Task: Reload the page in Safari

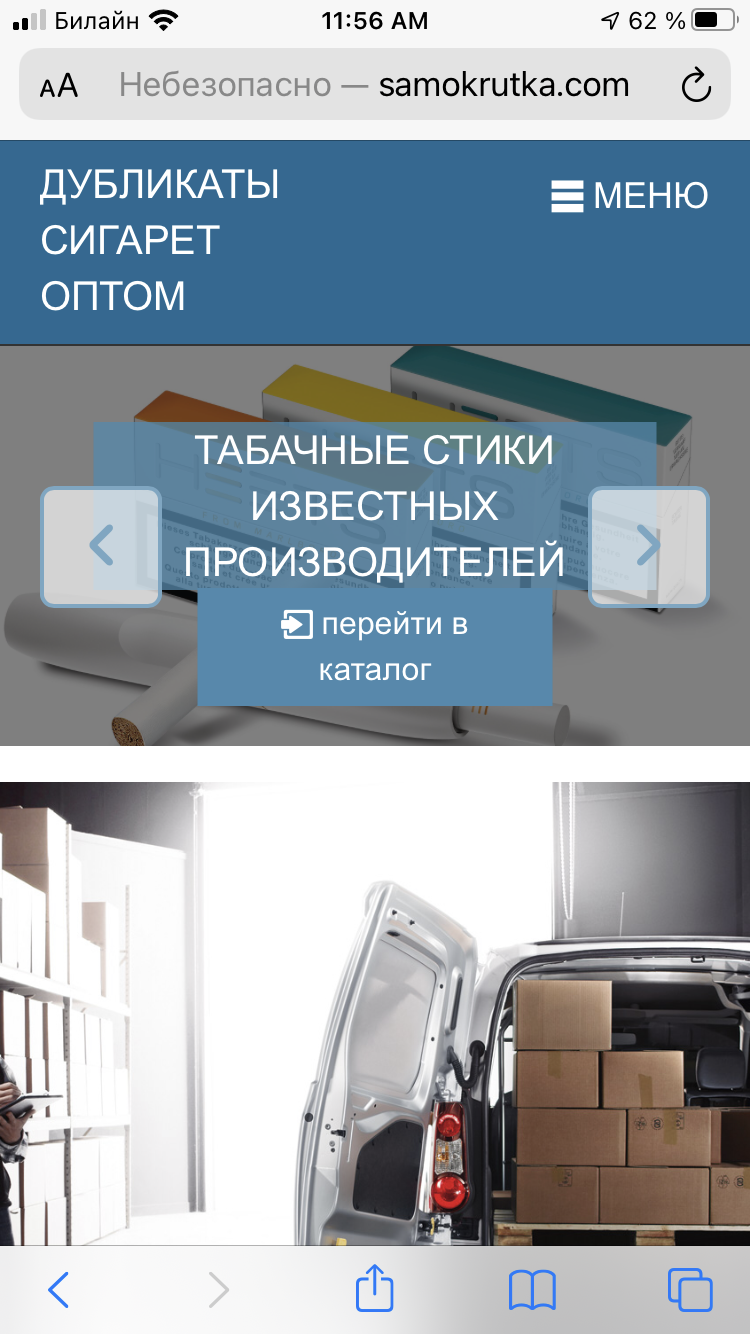Action: [696, 86]
